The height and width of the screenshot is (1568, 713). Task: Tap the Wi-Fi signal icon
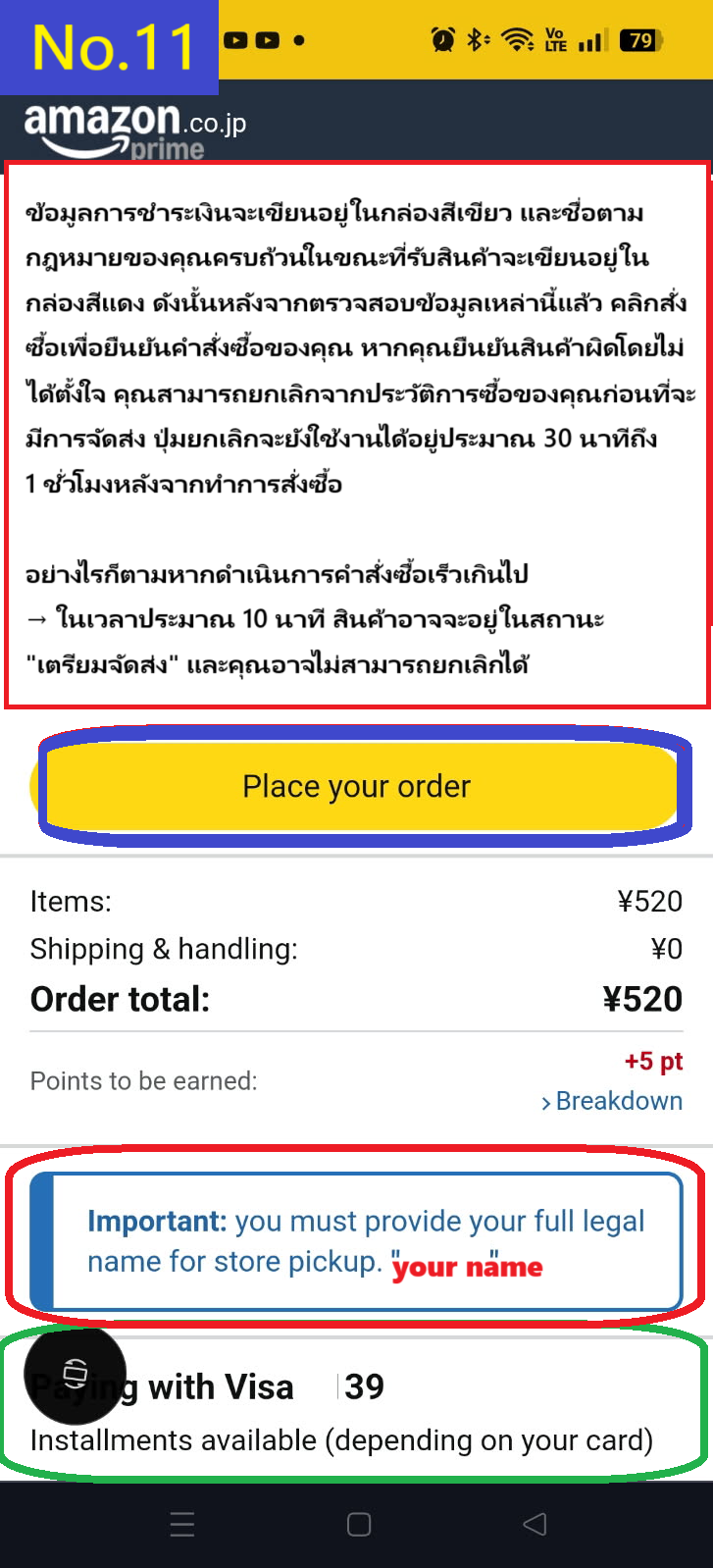coord(517,40)
